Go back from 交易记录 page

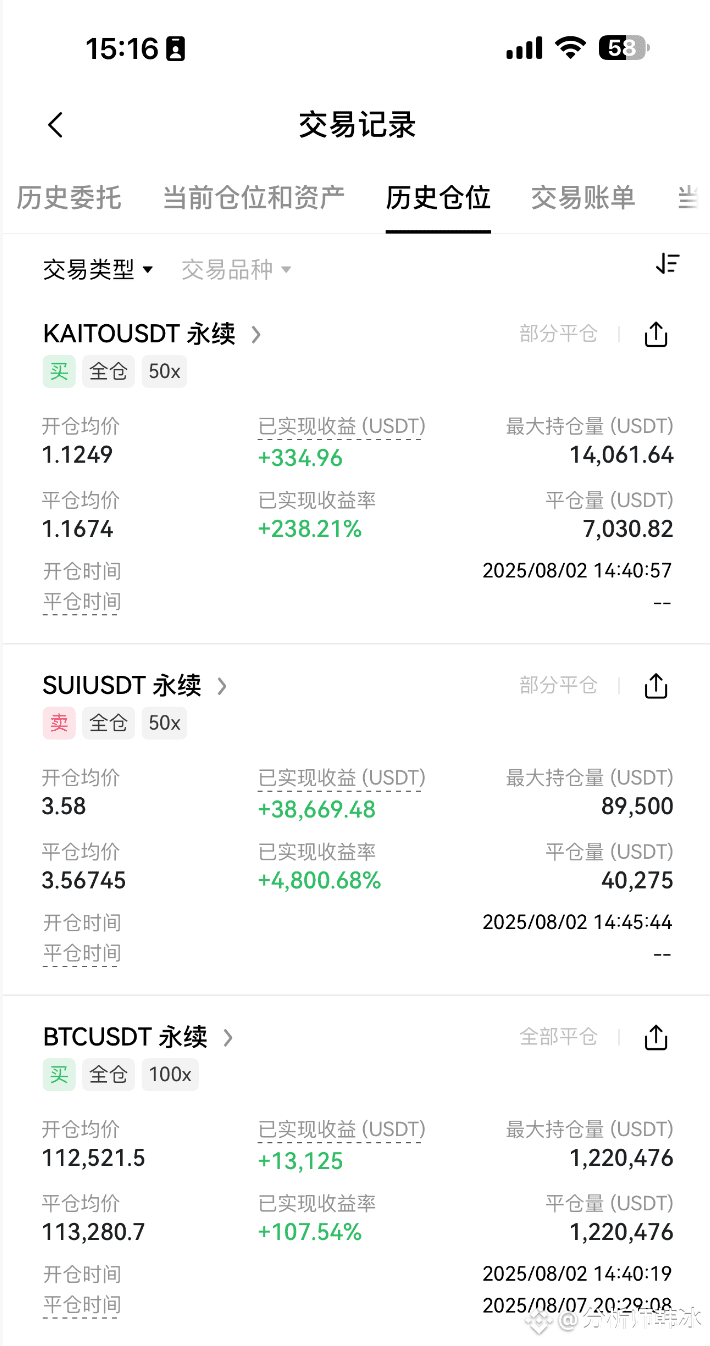[x=55, y=125]
